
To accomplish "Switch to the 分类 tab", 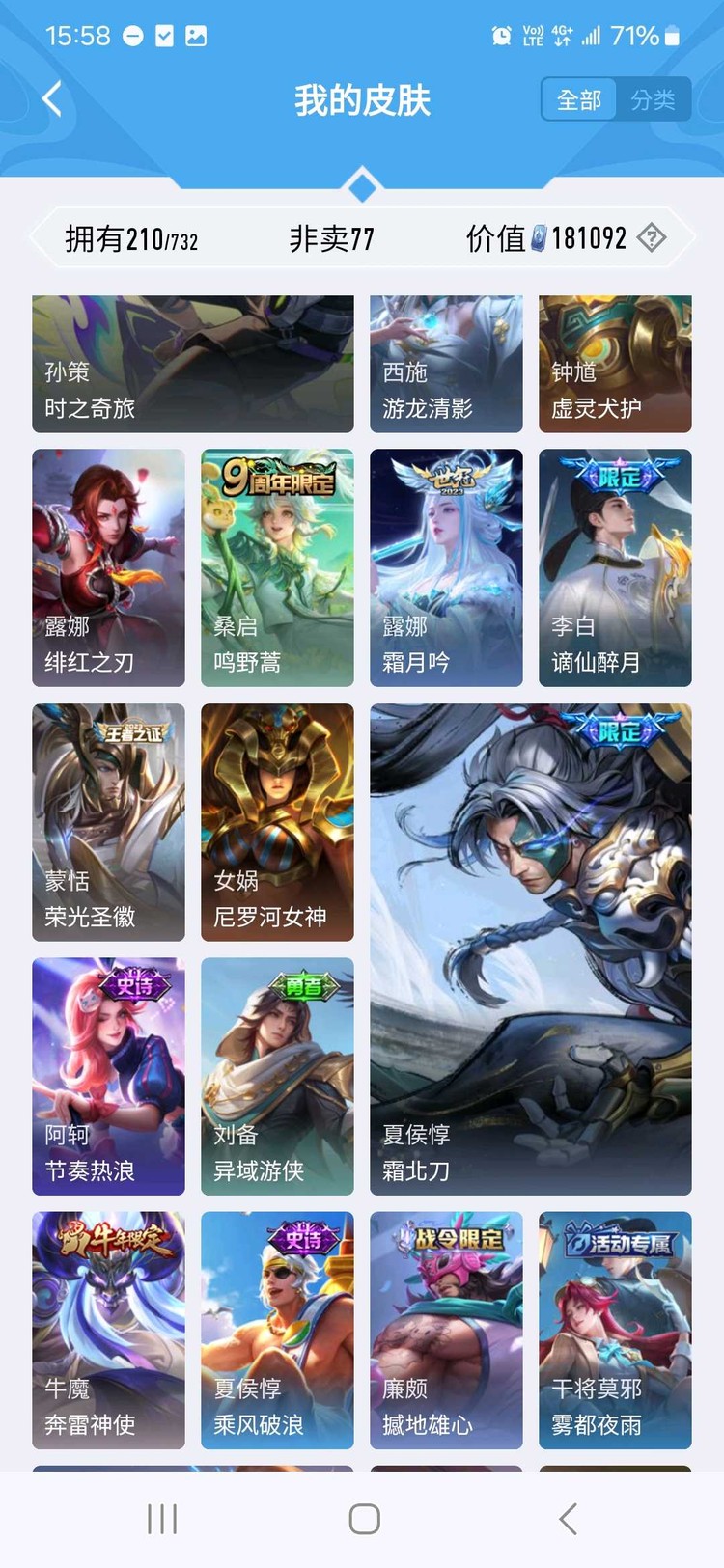I will tap(653, 99).
